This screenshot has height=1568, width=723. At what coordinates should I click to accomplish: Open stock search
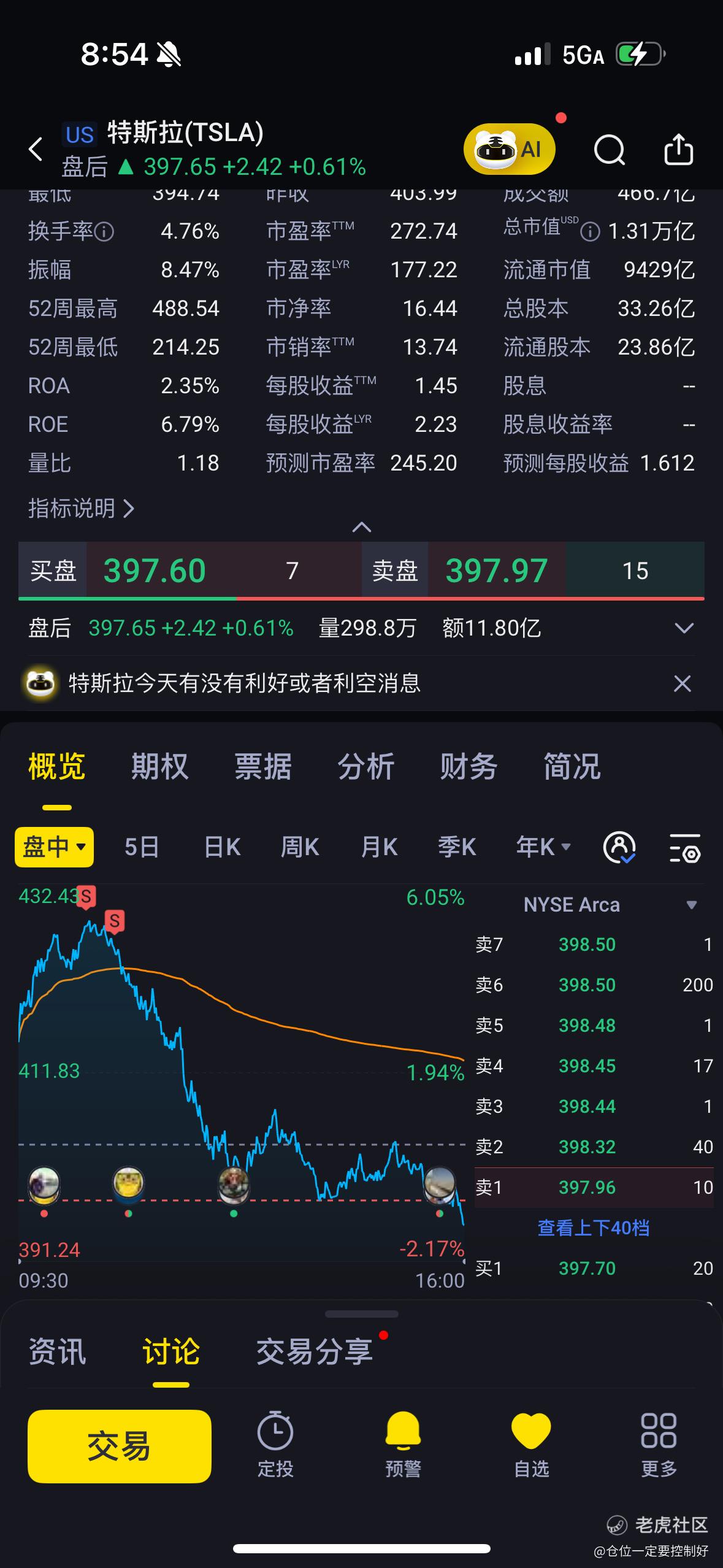610,150
